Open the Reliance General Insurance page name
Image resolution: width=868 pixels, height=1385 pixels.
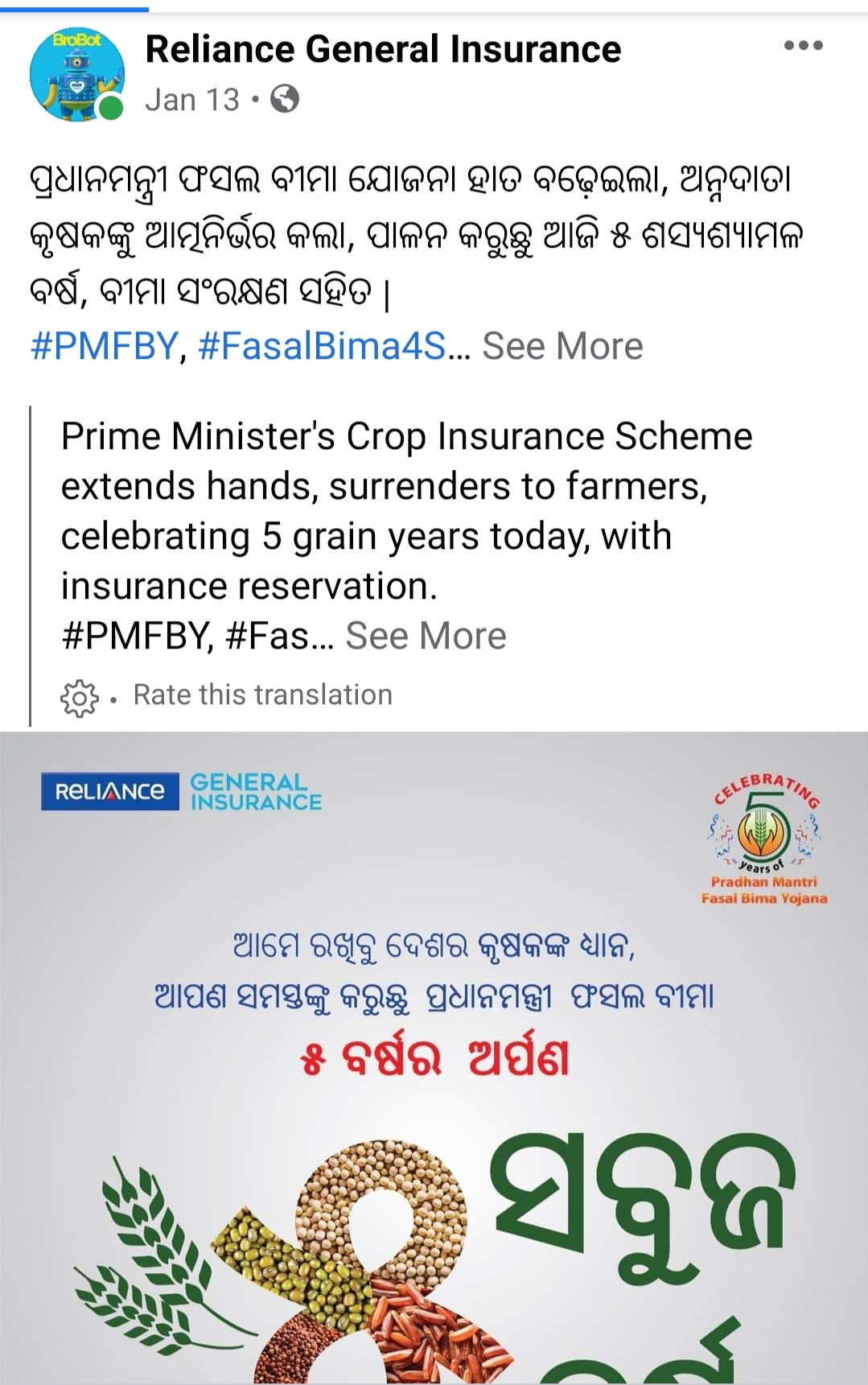(383, 50)
